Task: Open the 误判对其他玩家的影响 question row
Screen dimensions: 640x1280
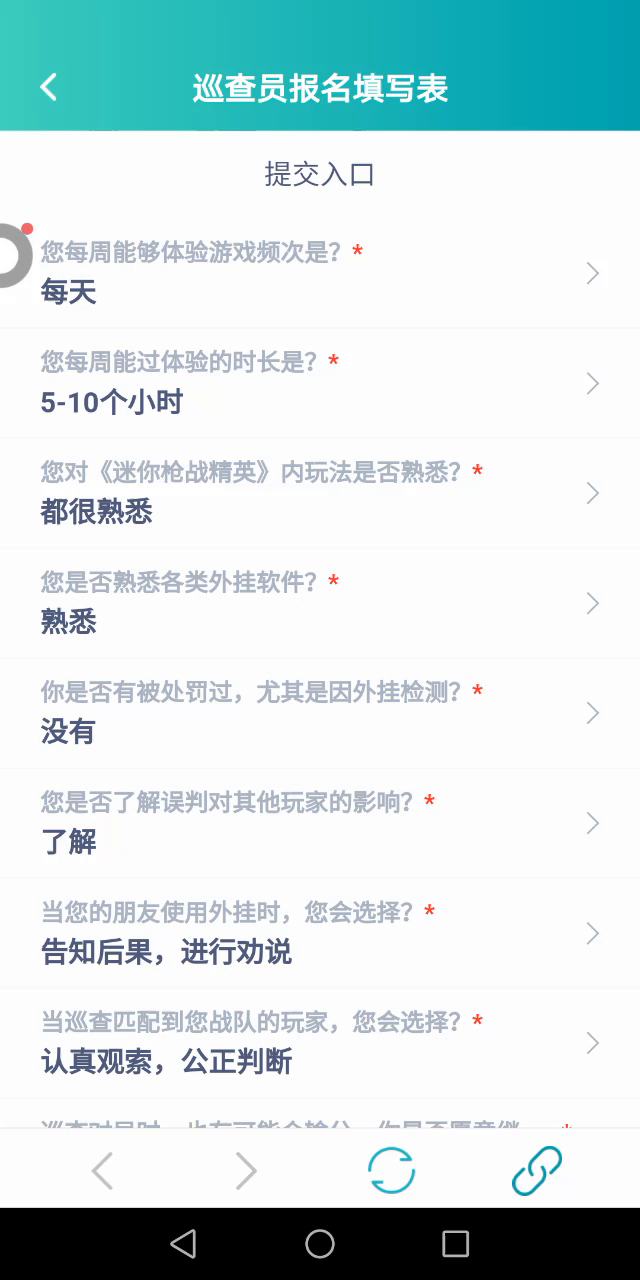Action: (x=320, y=823)
